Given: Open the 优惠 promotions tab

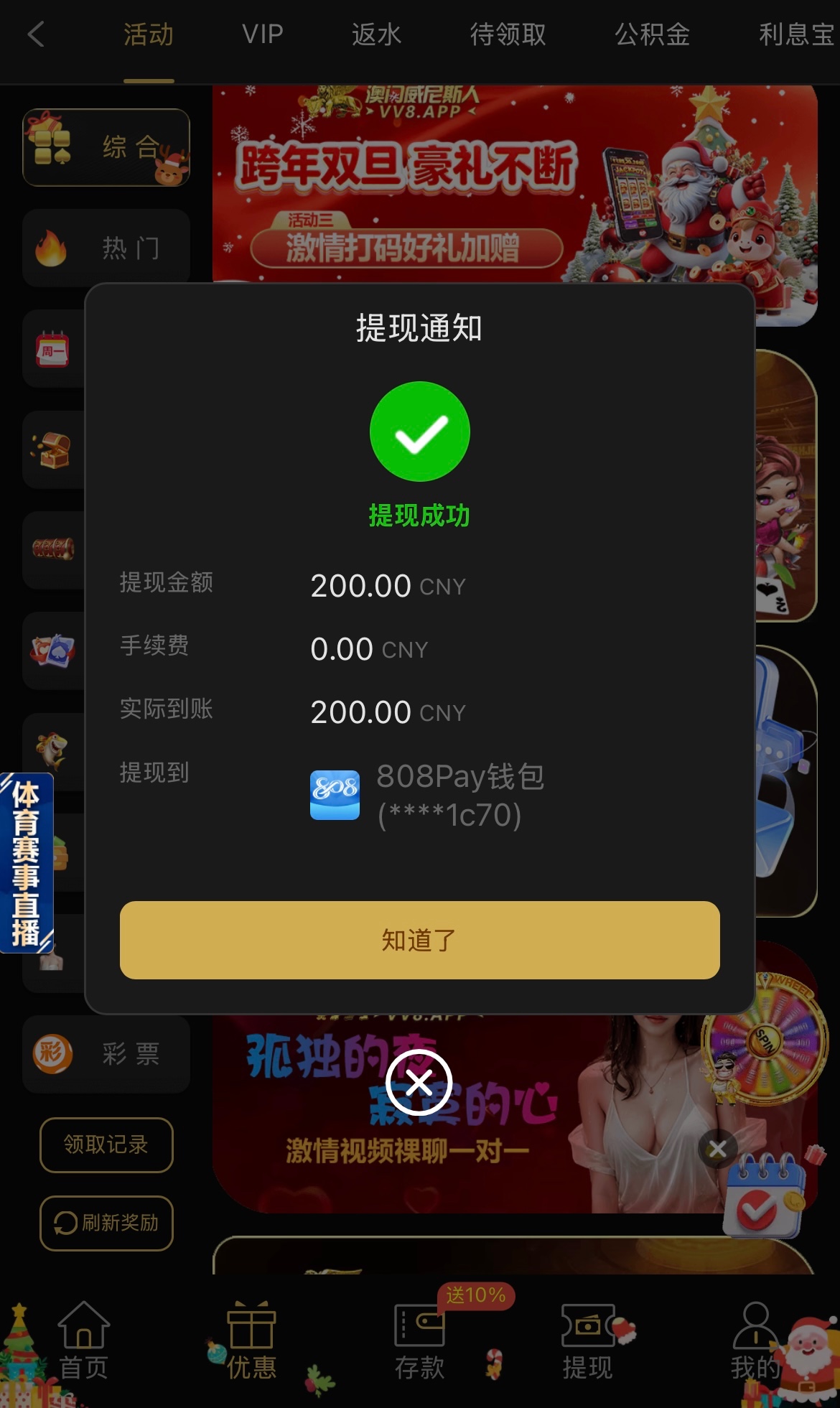Looking at the screenshot, I should click(251, 1340).
